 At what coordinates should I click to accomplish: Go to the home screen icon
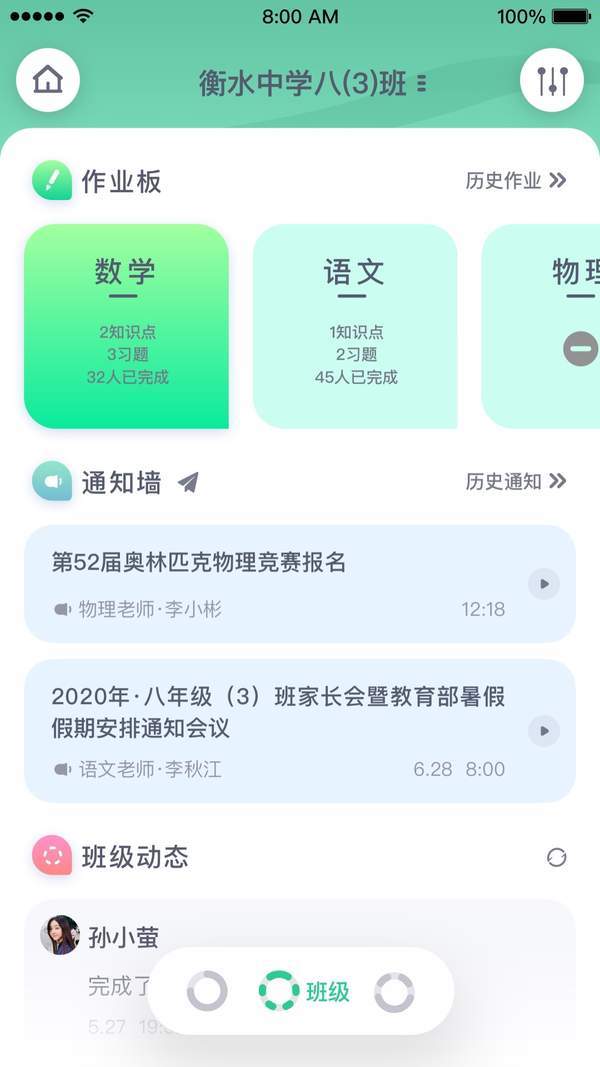tap(48, 80)
